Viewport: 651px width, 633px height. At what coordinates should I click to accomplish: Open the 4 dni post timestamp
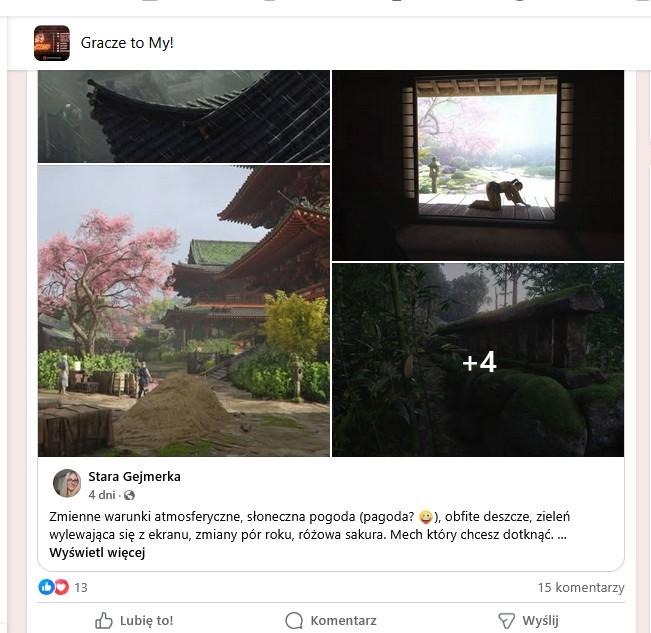pyautogui.click(x=101, y=495)
